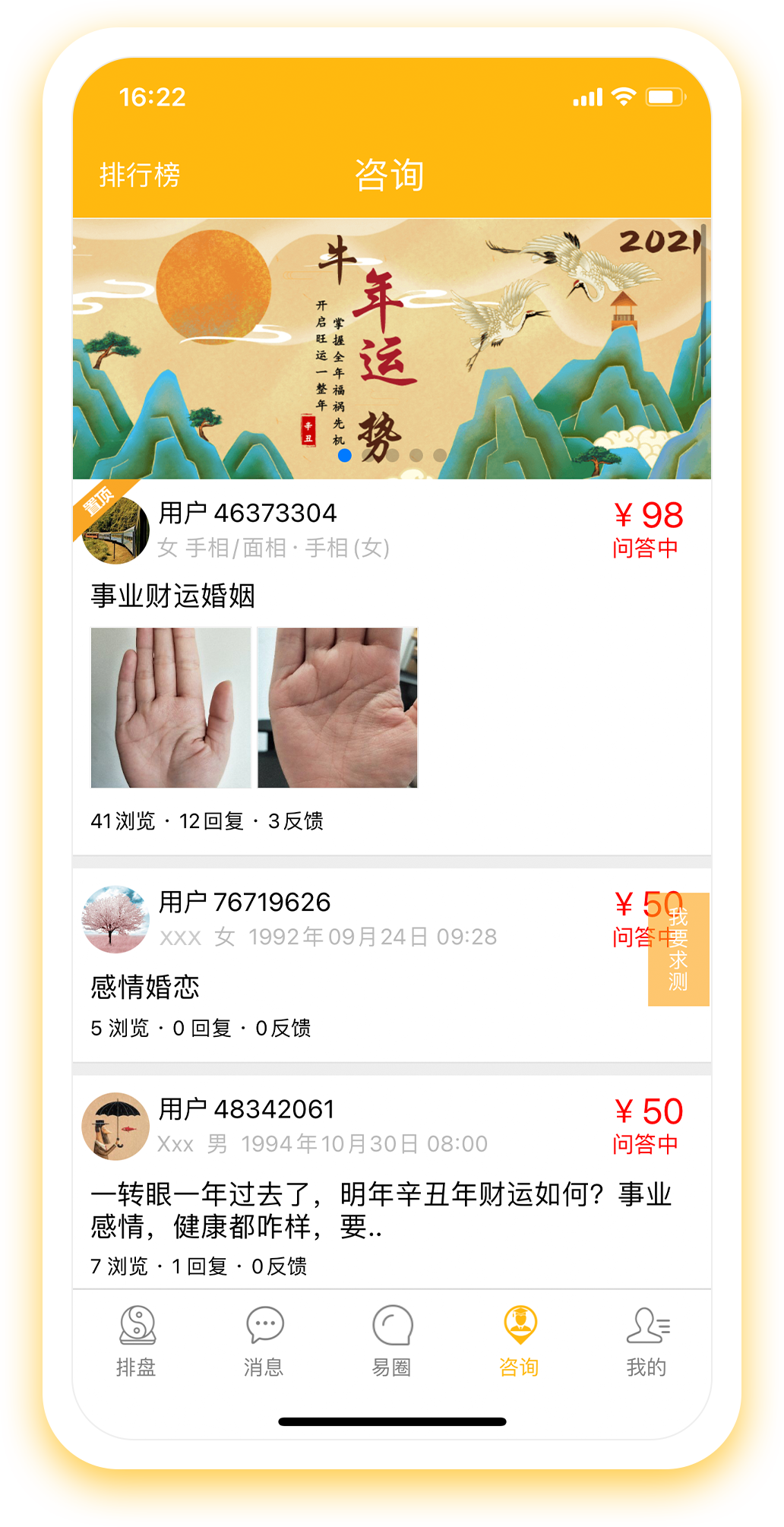View the first palm photo
This screenshot has width=784, height=1527.
[x=171, y=707]
